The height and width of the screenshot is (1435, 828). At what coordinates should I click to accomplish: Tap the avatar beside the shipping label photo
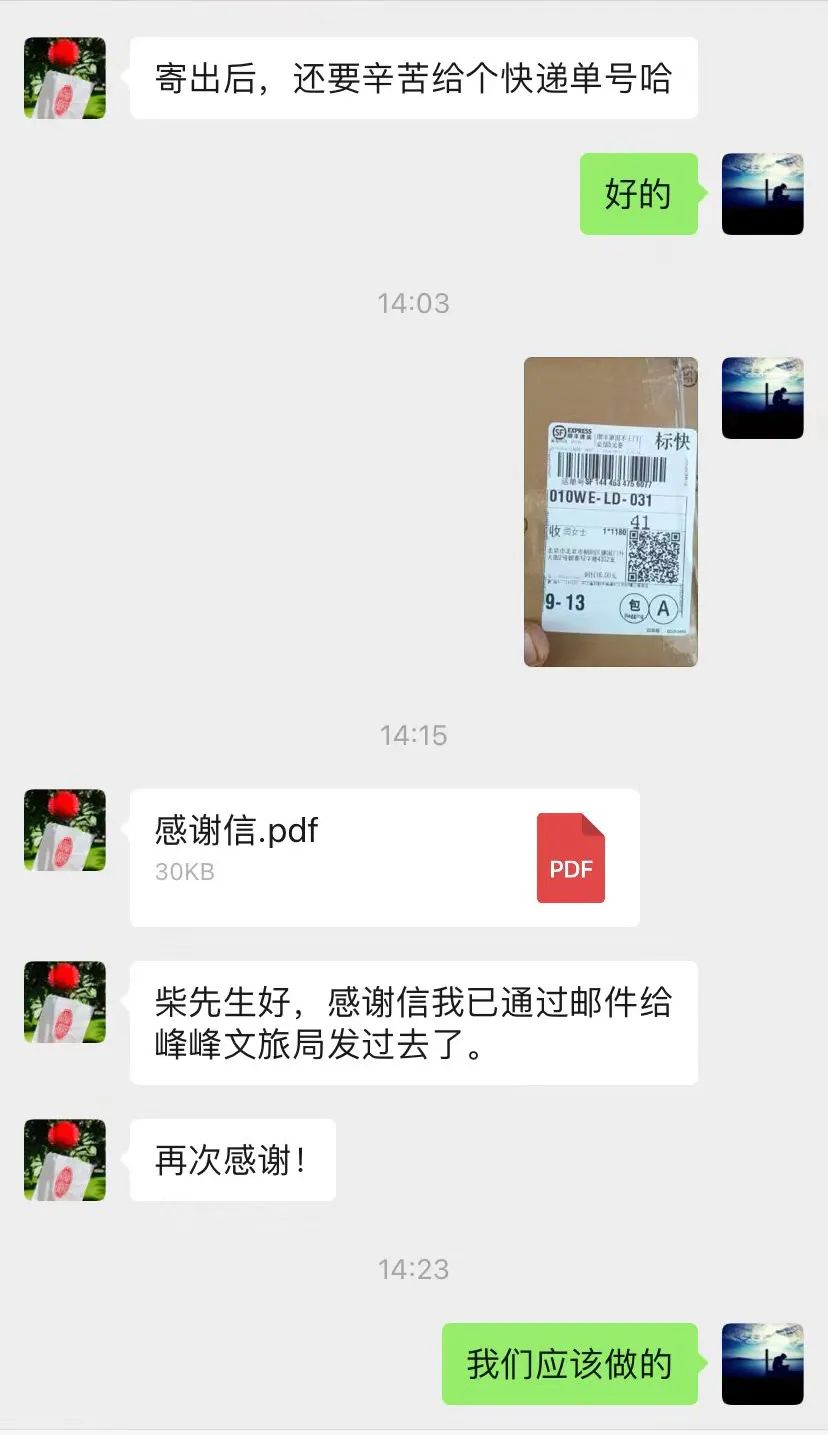[762, 398]
